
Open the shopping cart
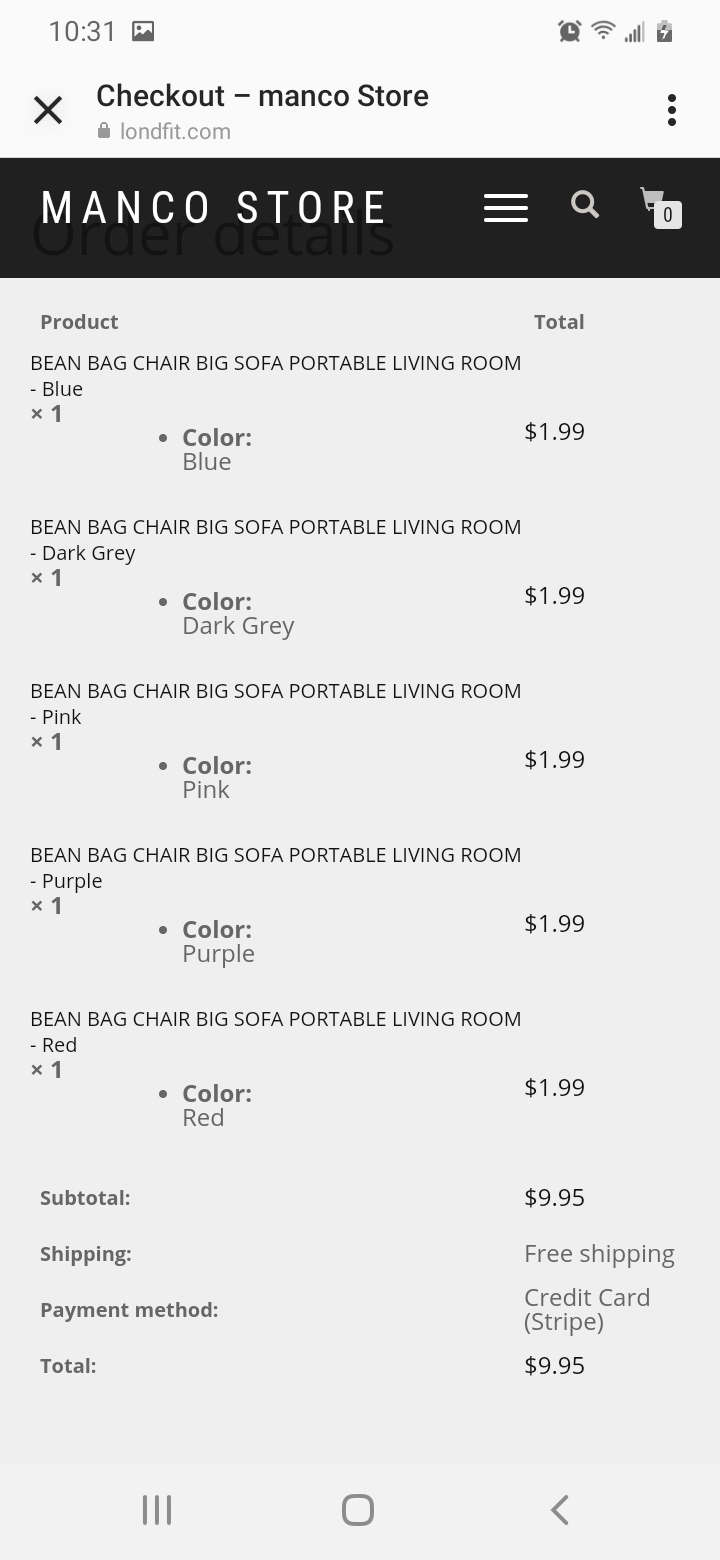(x=661, y=207)
